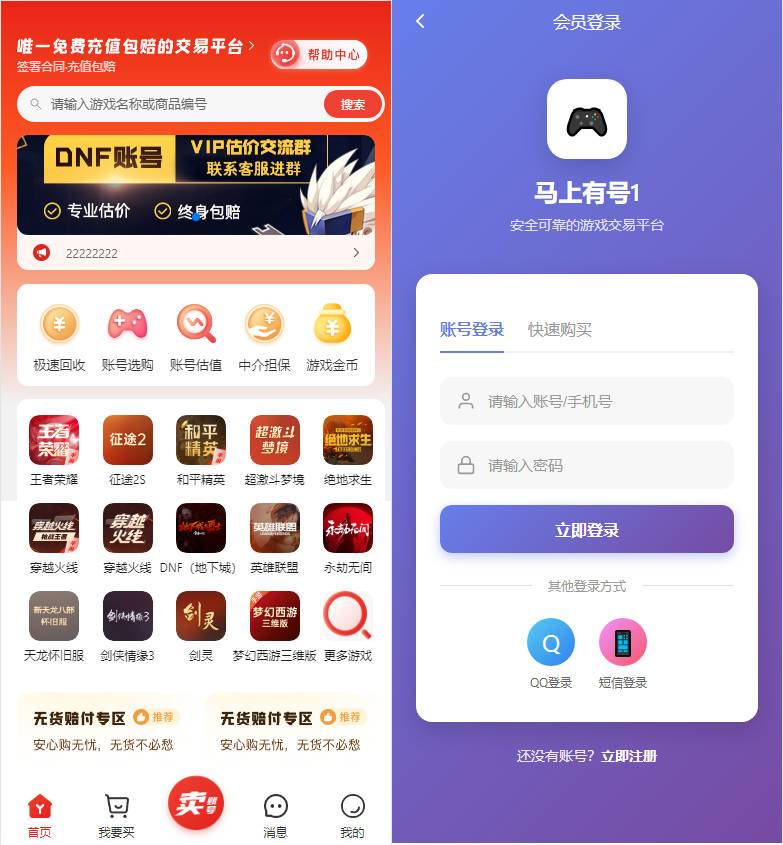This screenshot has height=845, width=783.
Task: Open 游戏金币 game coins
Action: tap(332, 337)
